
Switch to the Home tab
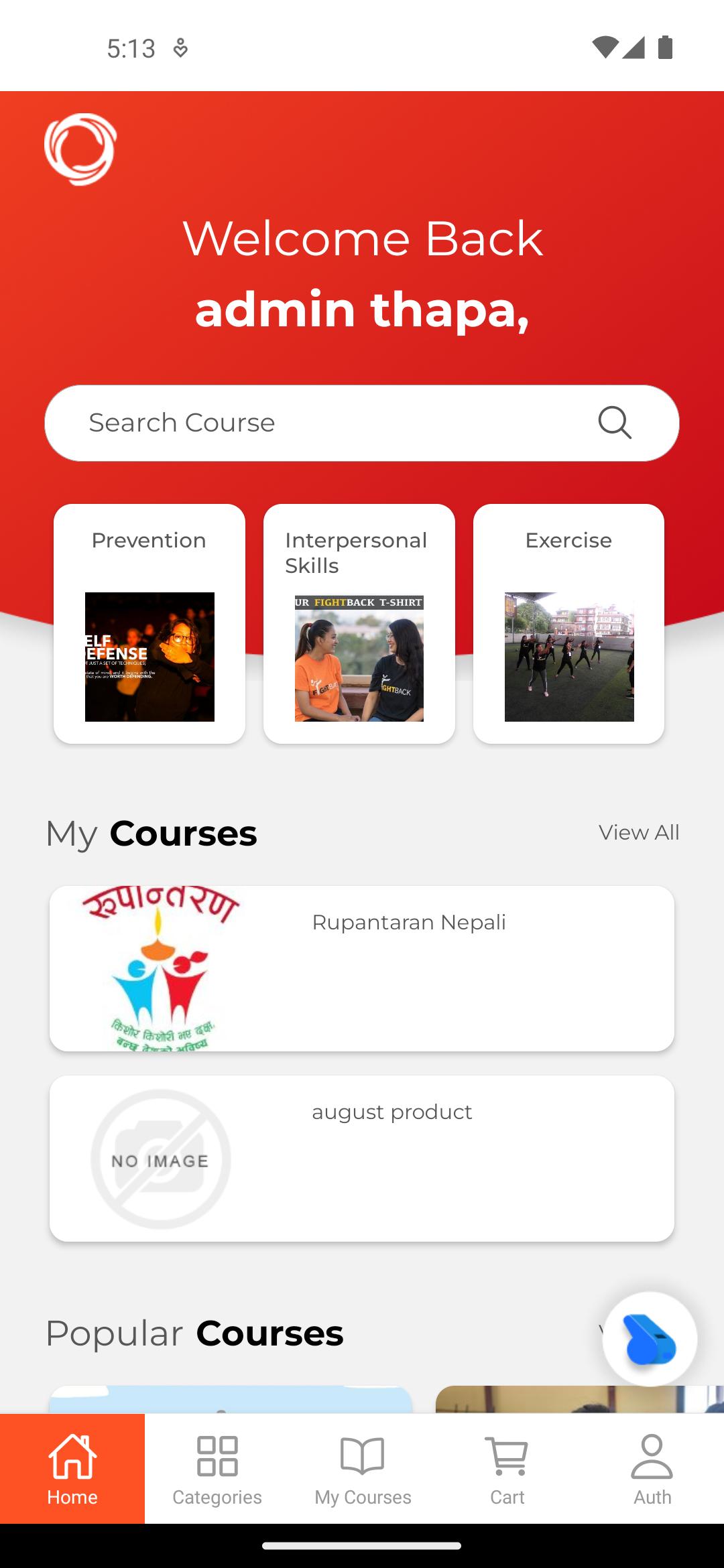[x=72, y=1469]
